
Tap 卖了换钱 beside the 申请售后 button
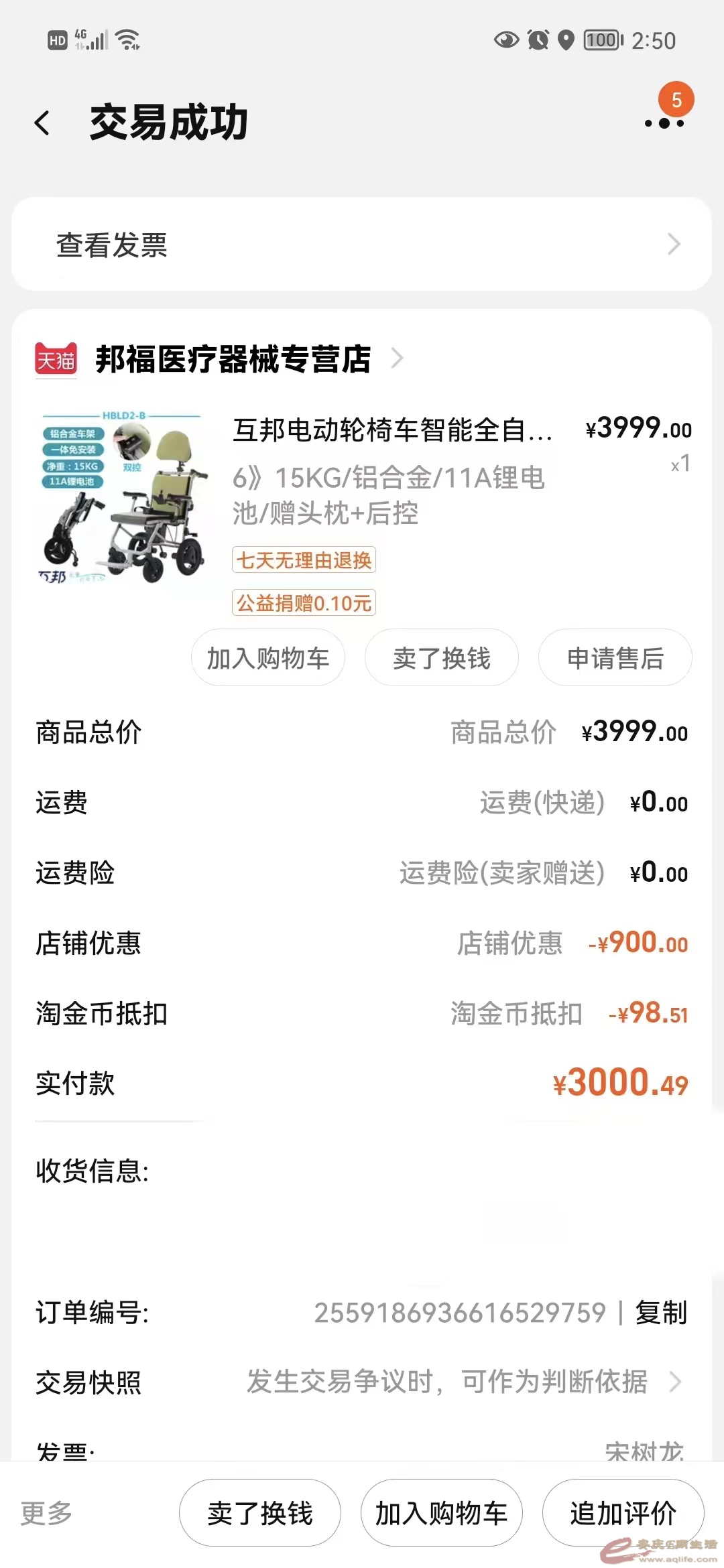(x=442, y=658)
